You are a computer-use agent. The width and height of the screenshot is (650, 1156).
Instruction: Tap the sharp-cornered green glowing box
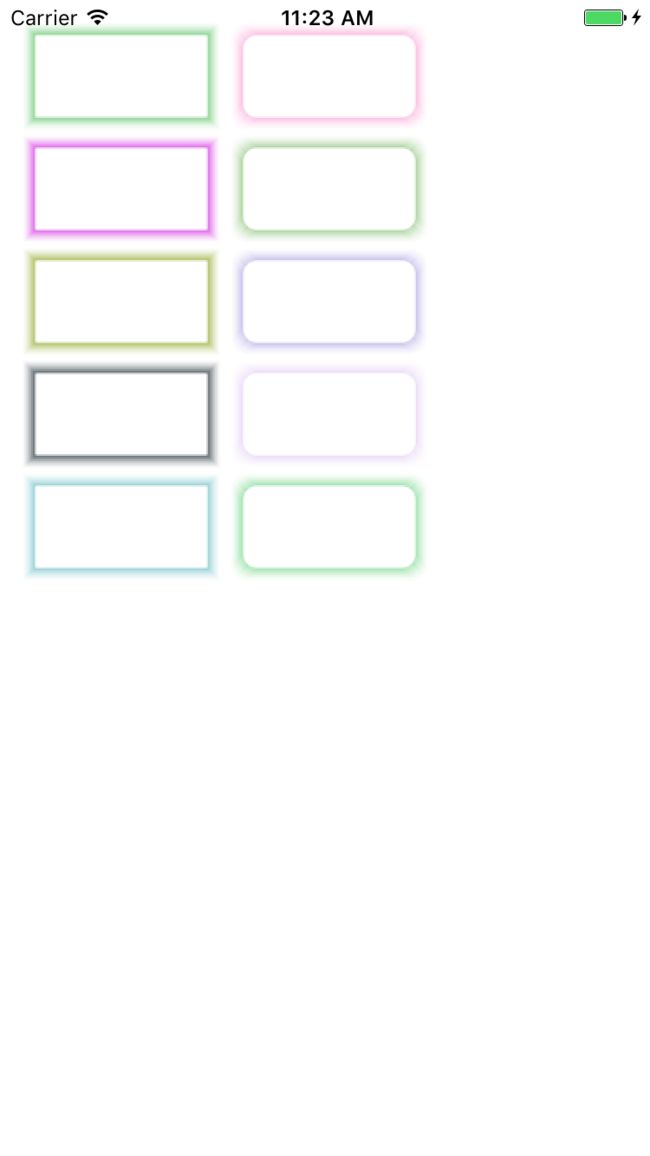[x=122, y=76]
